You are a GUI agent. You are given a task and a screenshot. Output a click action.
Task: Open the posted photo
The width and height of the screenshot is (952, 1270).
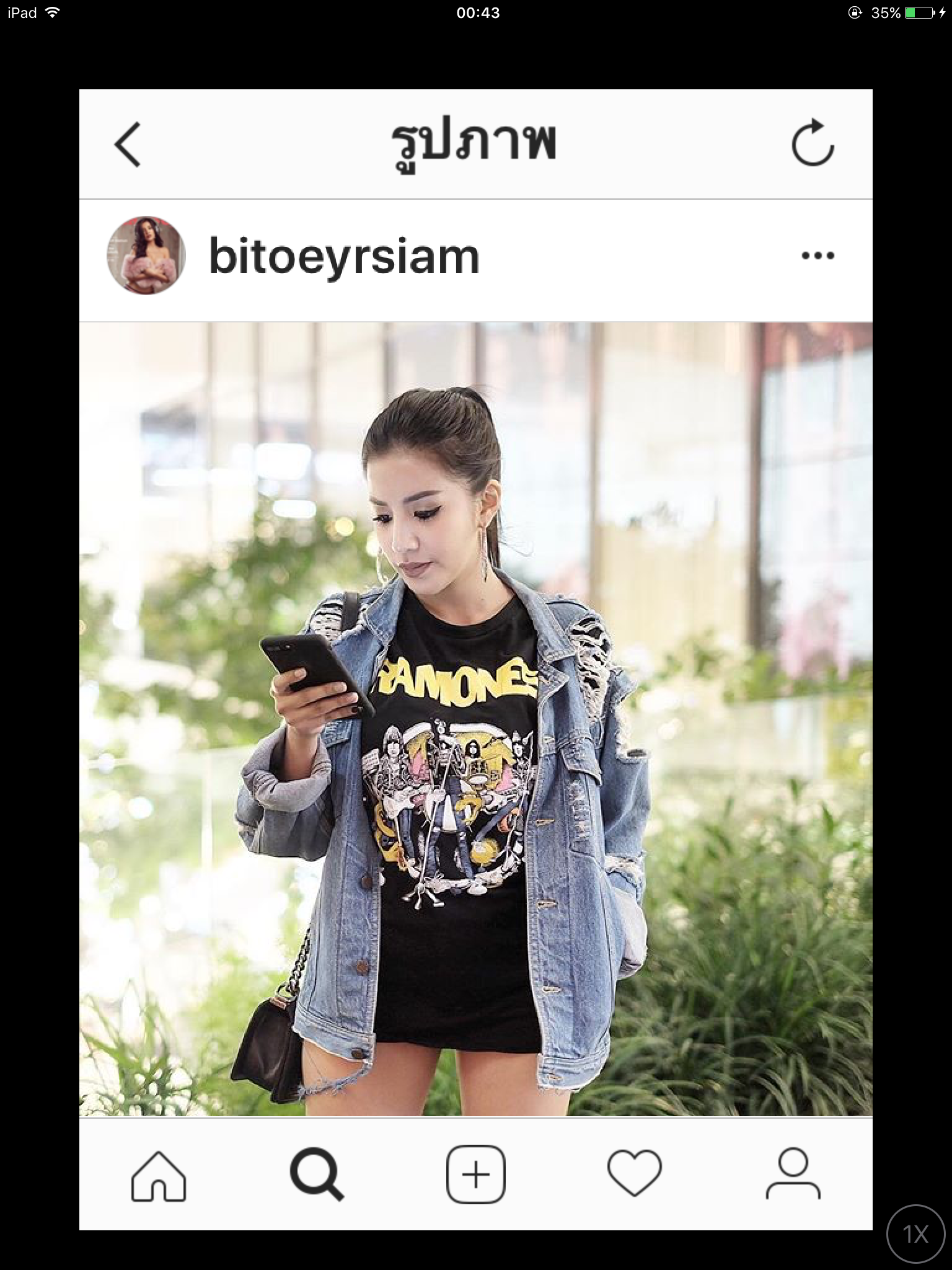coord(475,719)
